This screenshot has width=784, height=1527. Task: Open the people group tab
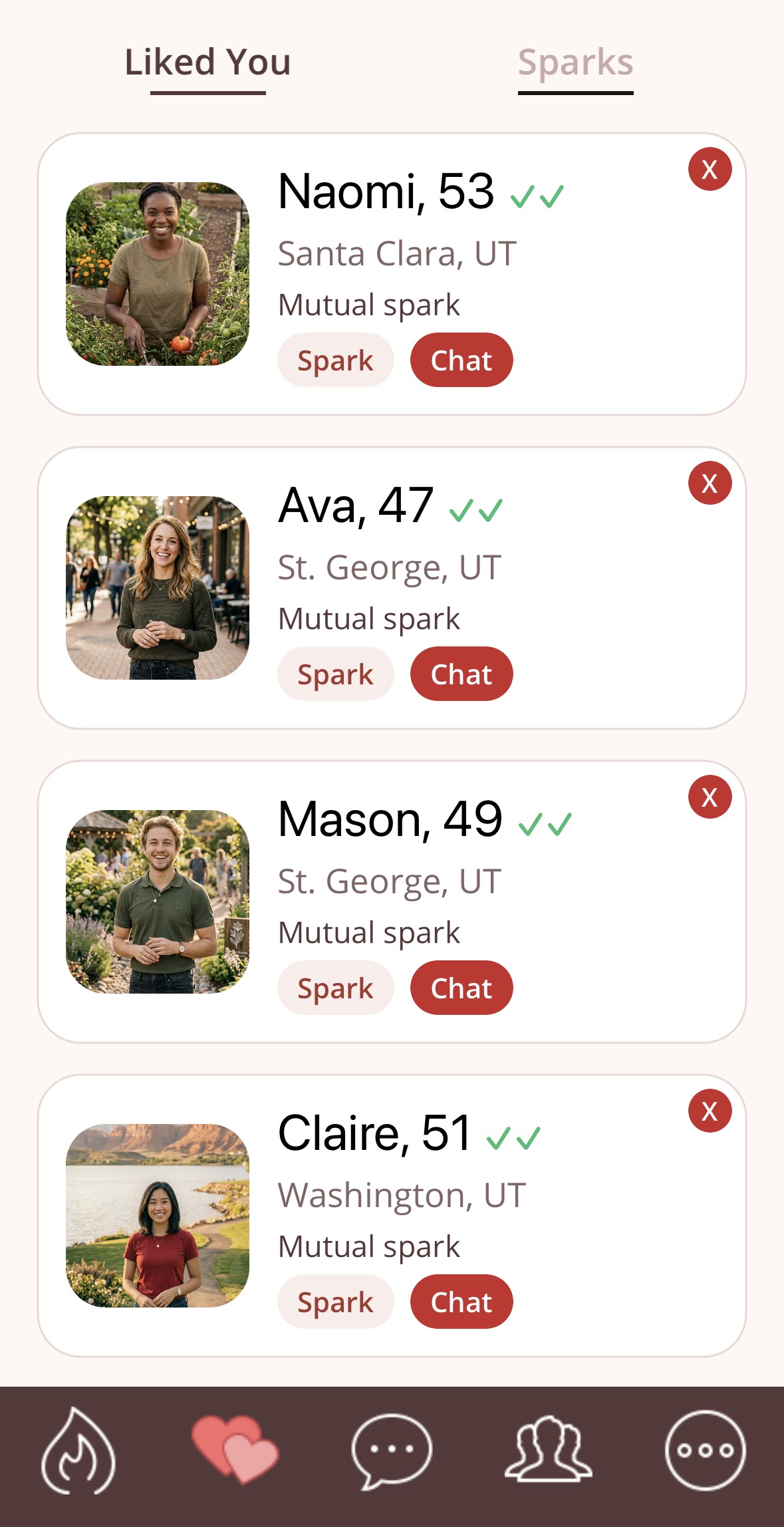coord(548,1450)
